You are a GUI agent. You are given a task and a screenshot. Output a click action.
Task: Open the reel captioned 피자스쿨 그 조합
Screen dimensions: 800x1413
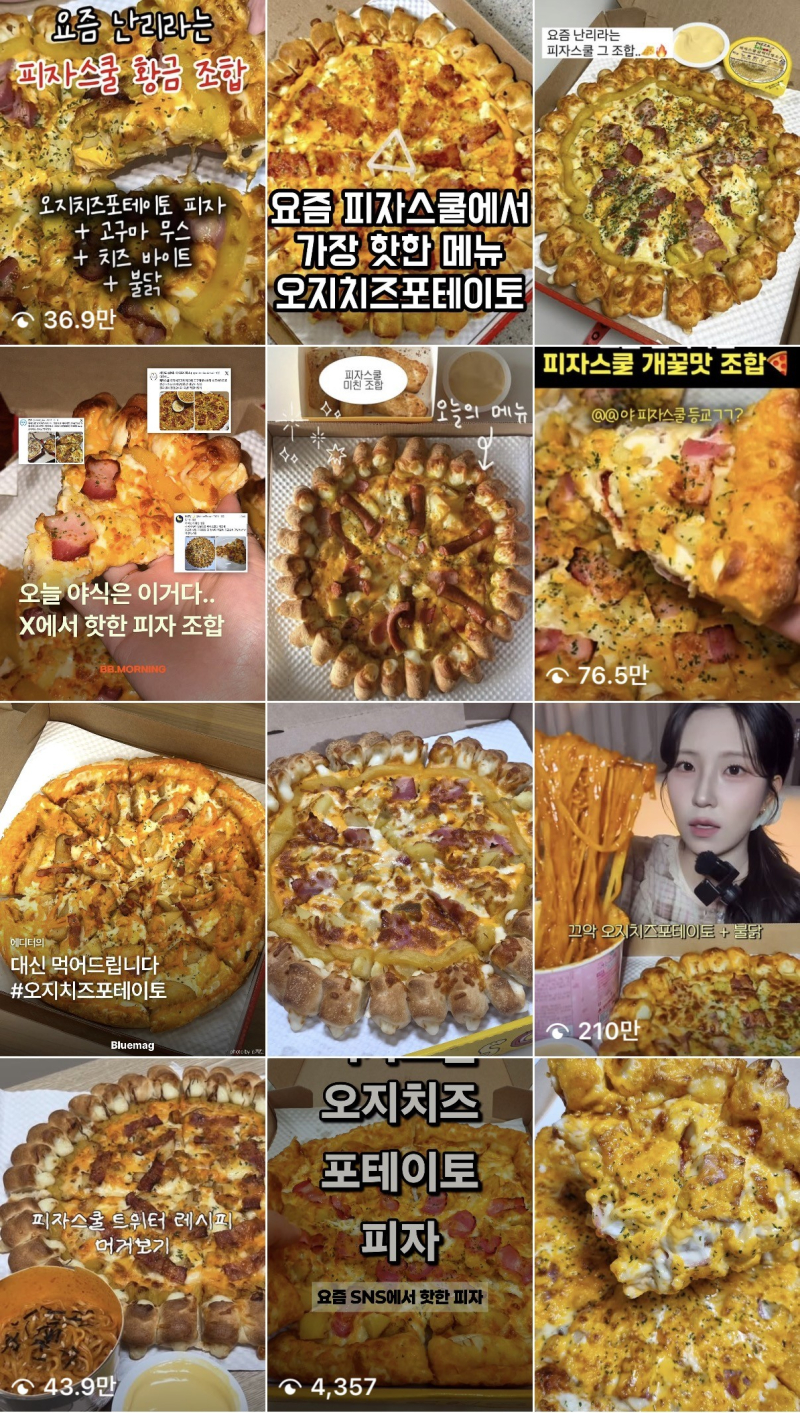(x=667, y=172)
